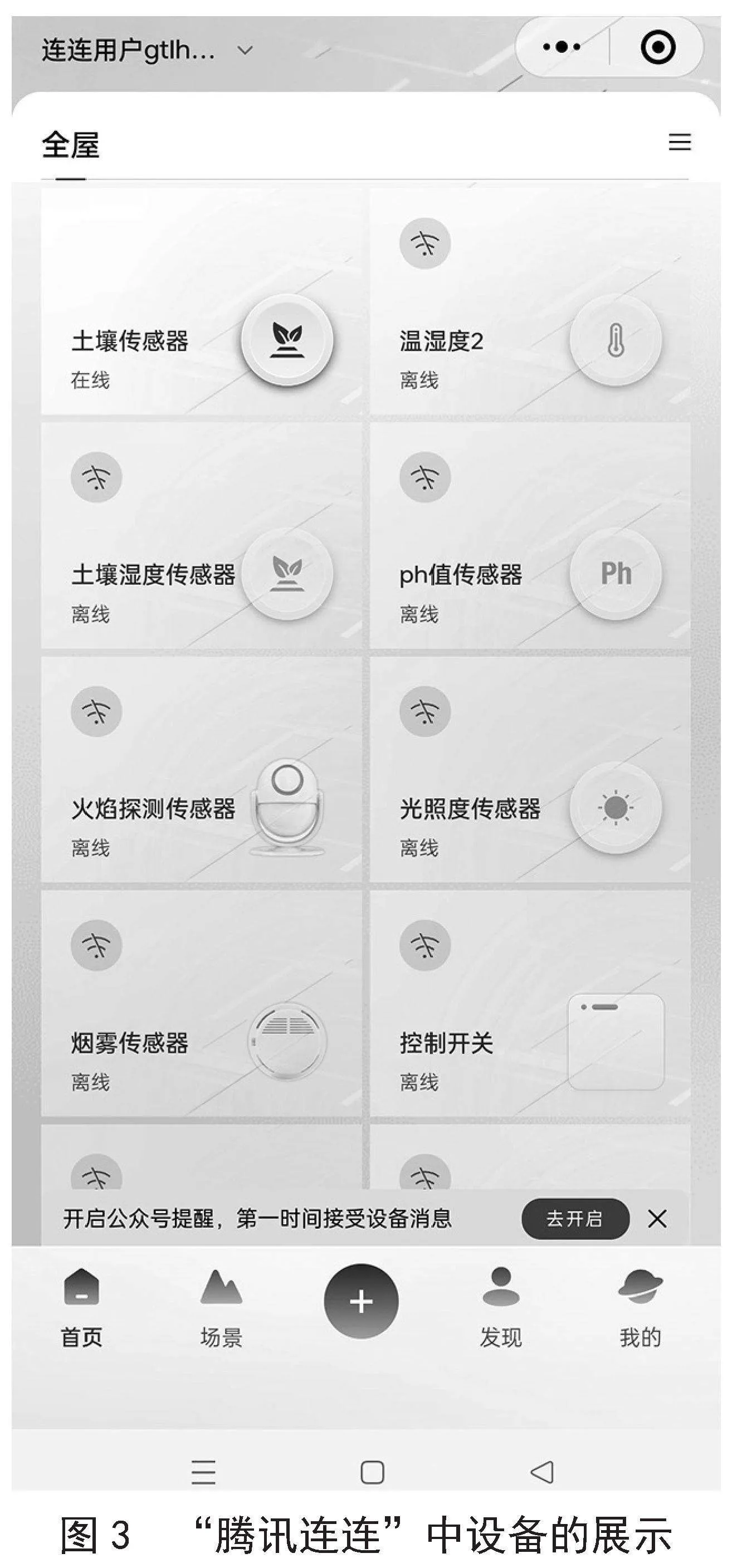Open the room list menu icon

coord(679,143)
